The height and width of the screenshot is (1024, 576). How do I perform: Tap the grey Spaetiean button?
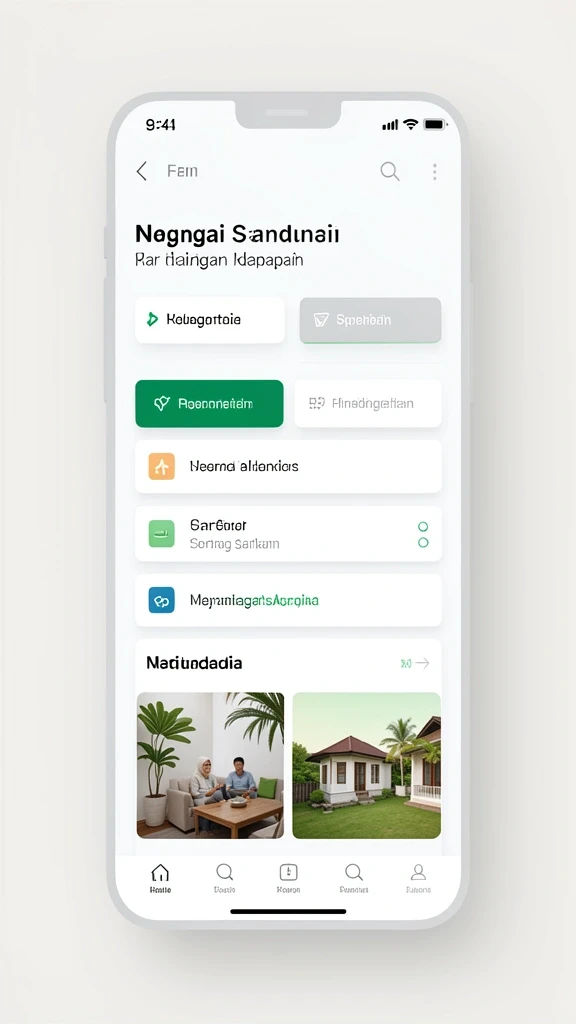[x=370, y=320]
